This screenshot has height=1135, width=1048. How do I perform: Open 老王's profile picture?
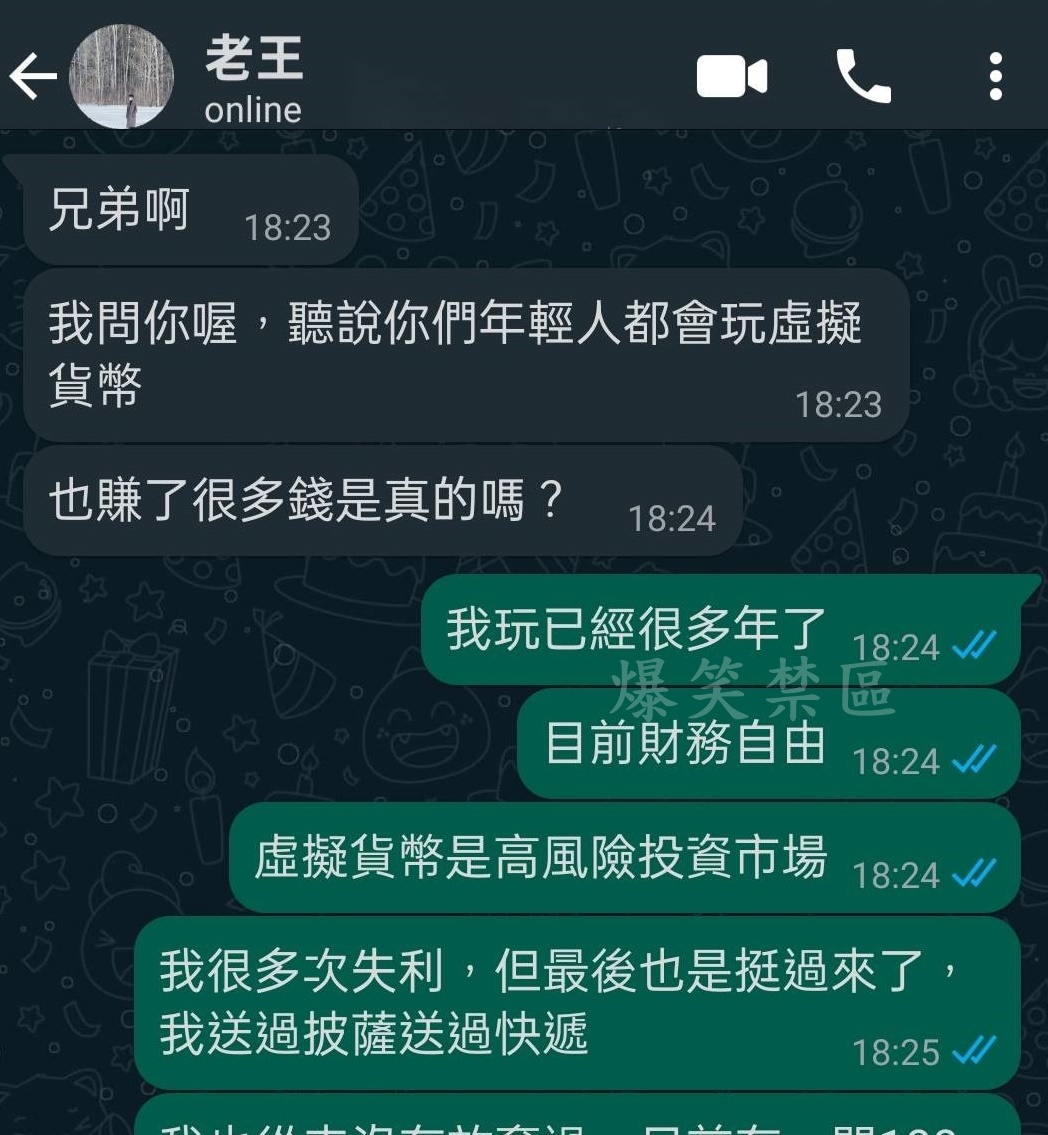121,77
